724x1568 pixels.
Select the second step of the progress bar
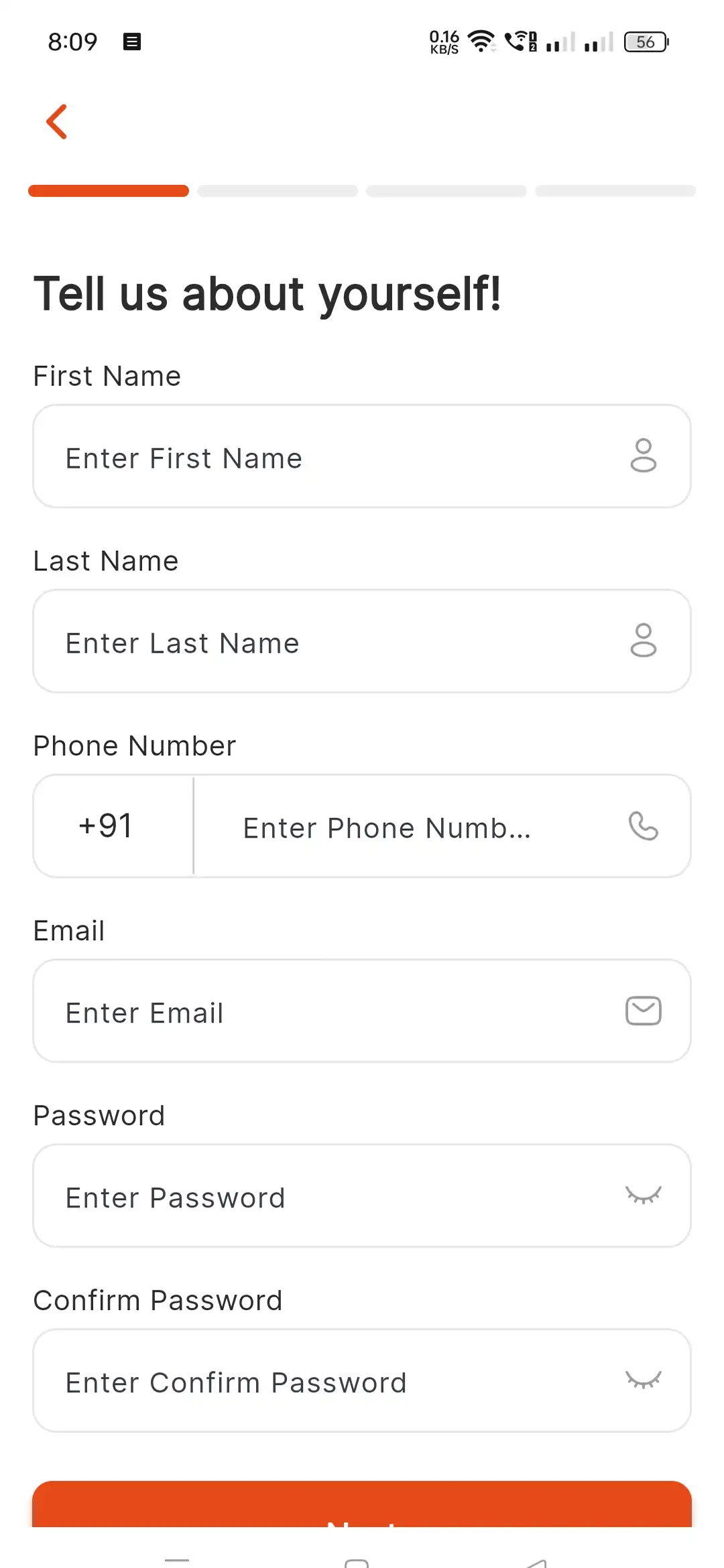pos(277,191)
